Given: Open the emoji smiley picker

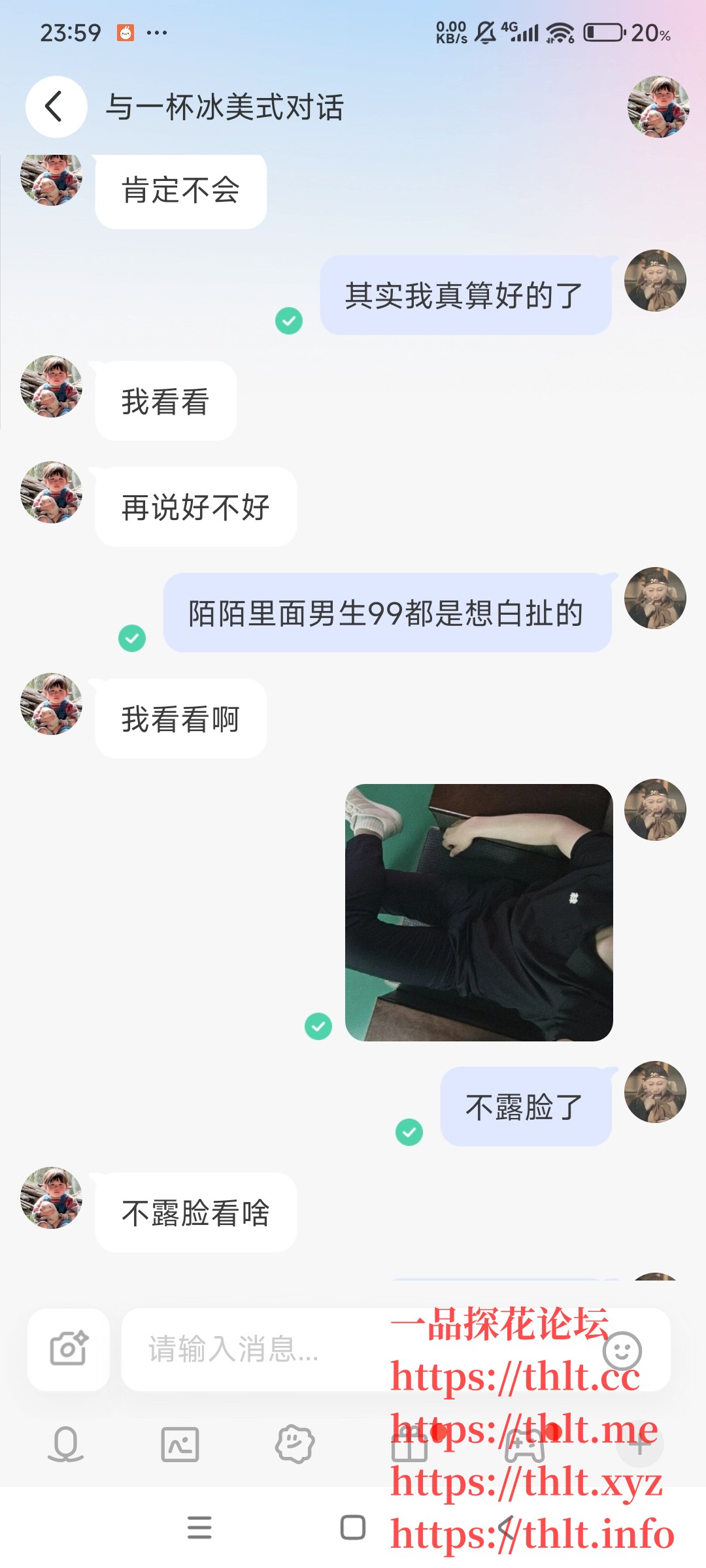Looking at the screenshot, I should point(622,1350).
